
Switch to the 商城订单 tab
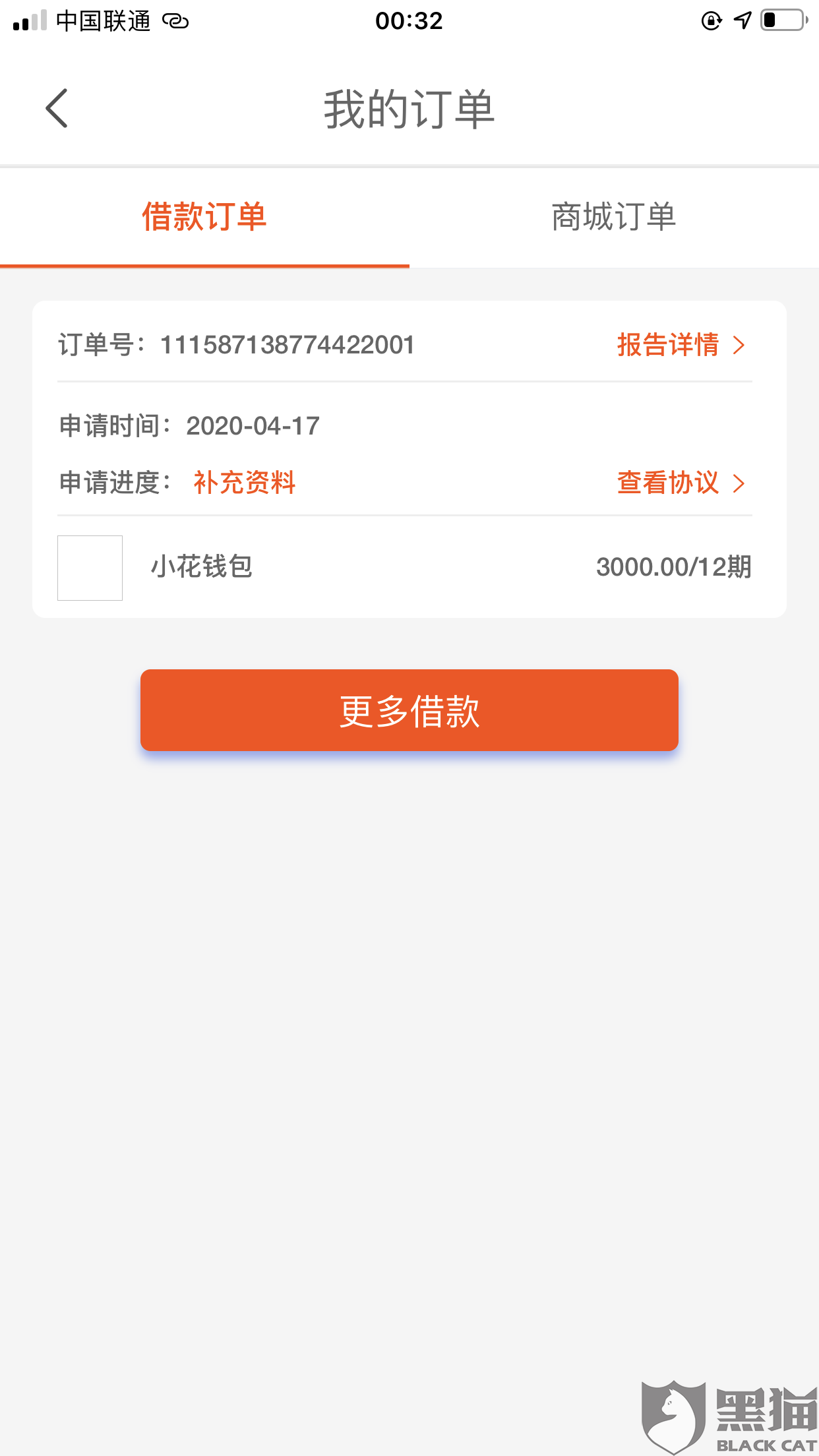[x=613, y=217]
